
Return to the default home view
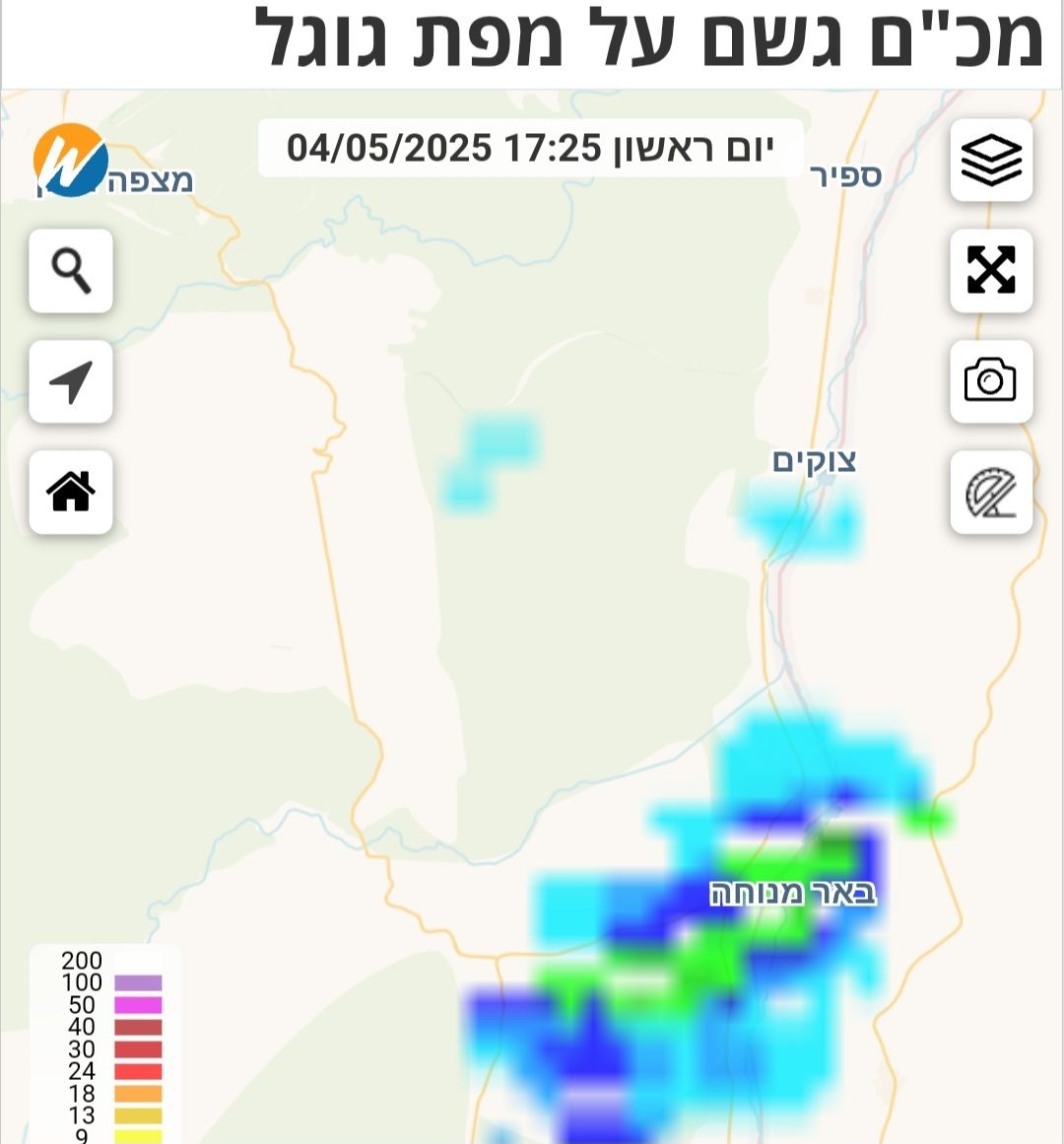(x=71, y=492)
